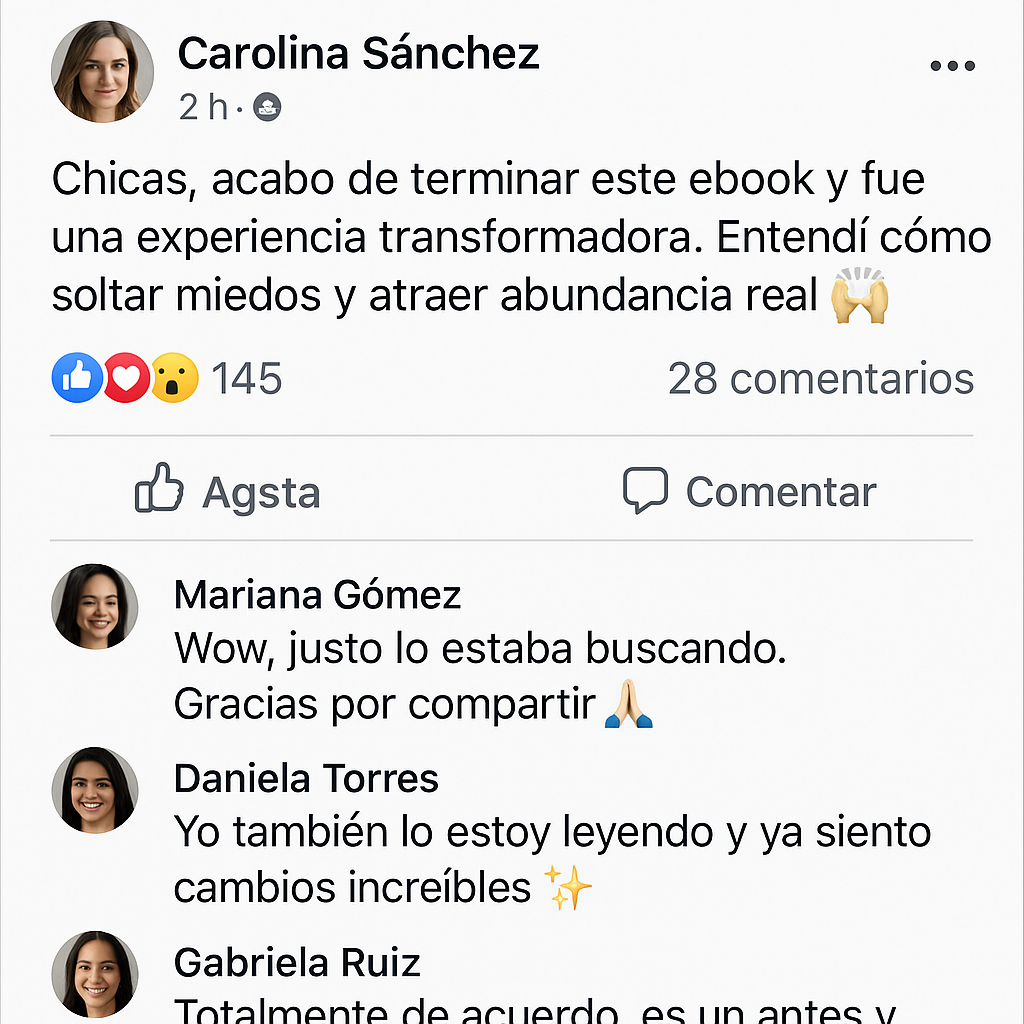
Task: Open Carolina Sánchez's profile picture
Action: 102,72
